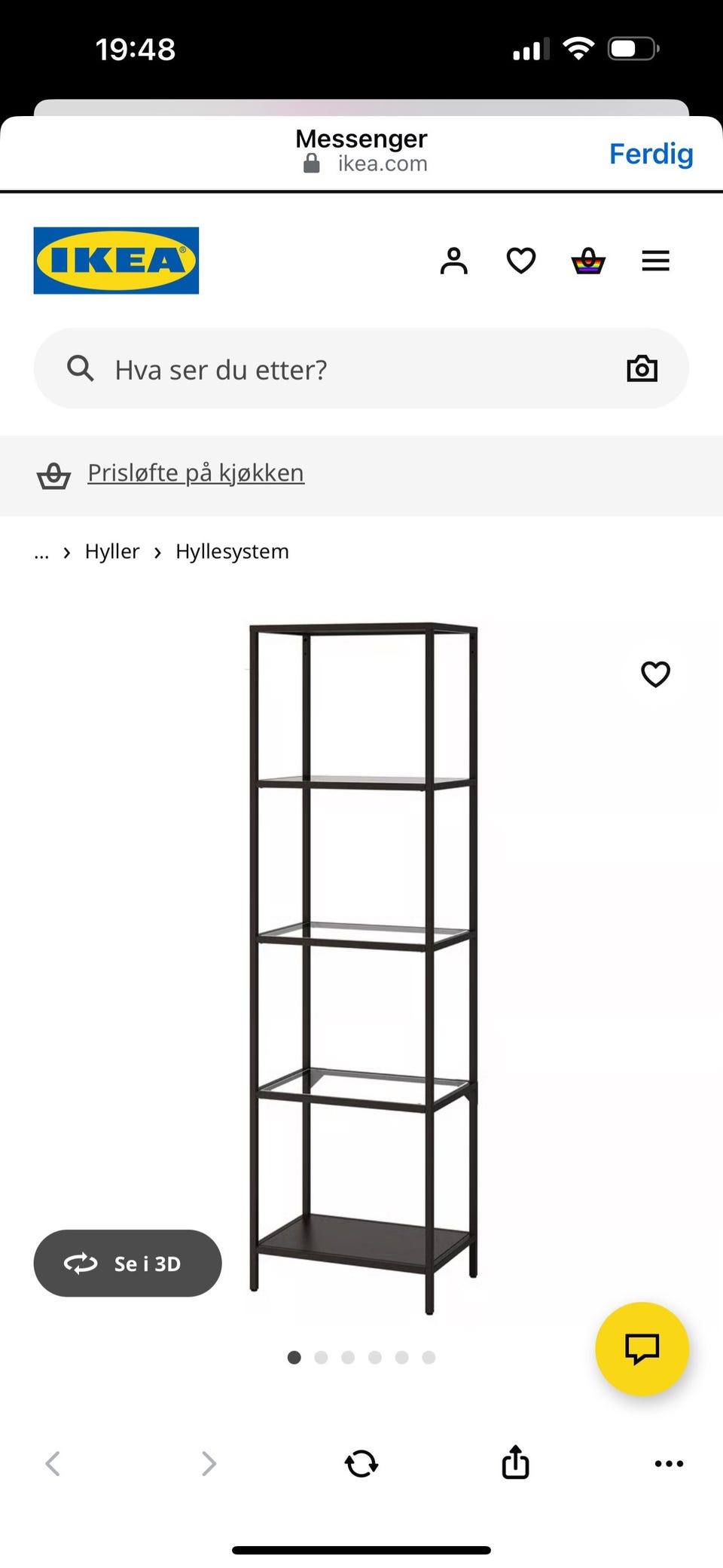
Task: Open the yellow chat bubble
Action: (x=642, y=1349)
